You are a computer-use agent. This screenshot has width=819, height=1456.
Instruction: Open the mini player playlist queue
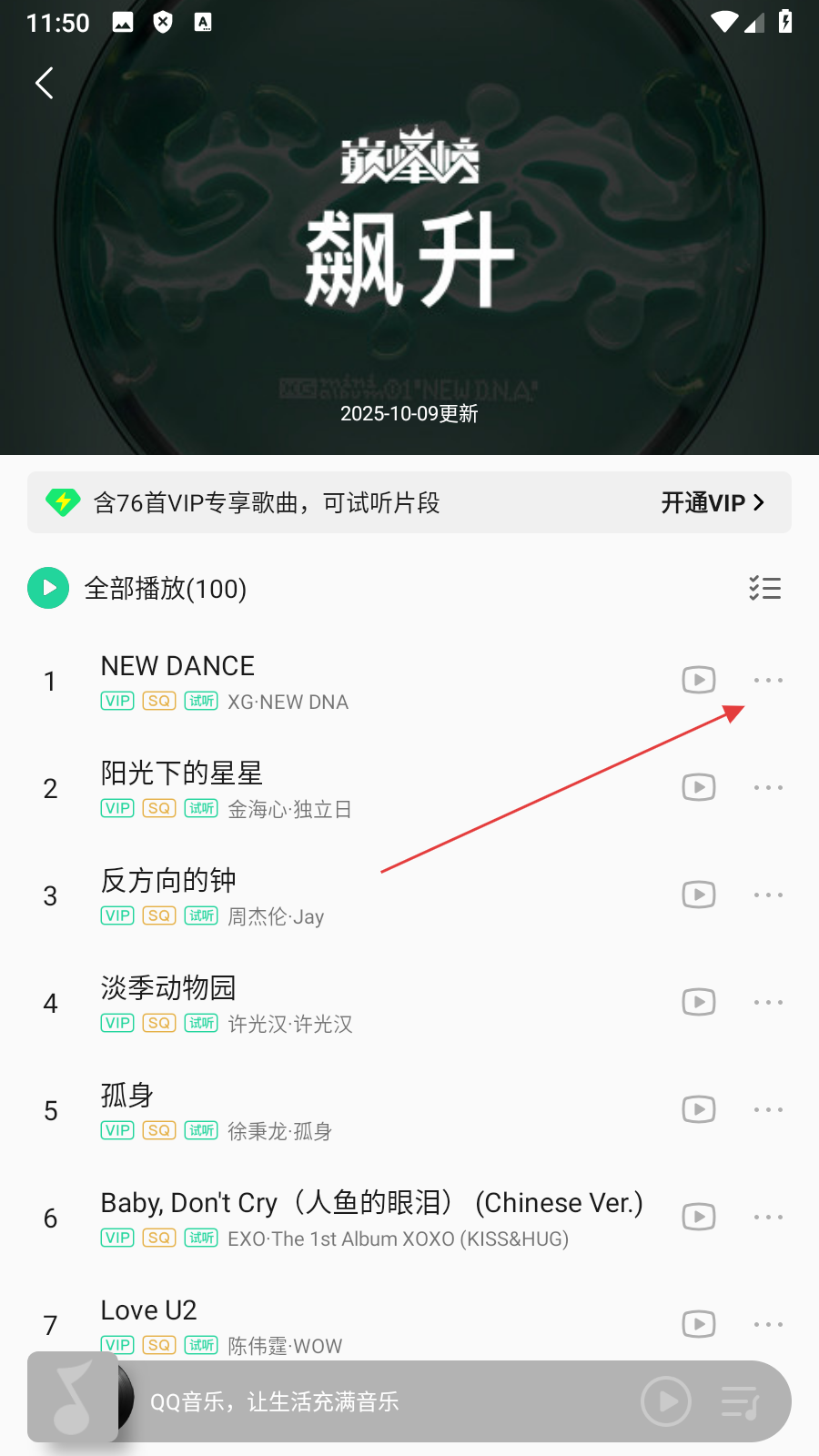point(741,1401)
